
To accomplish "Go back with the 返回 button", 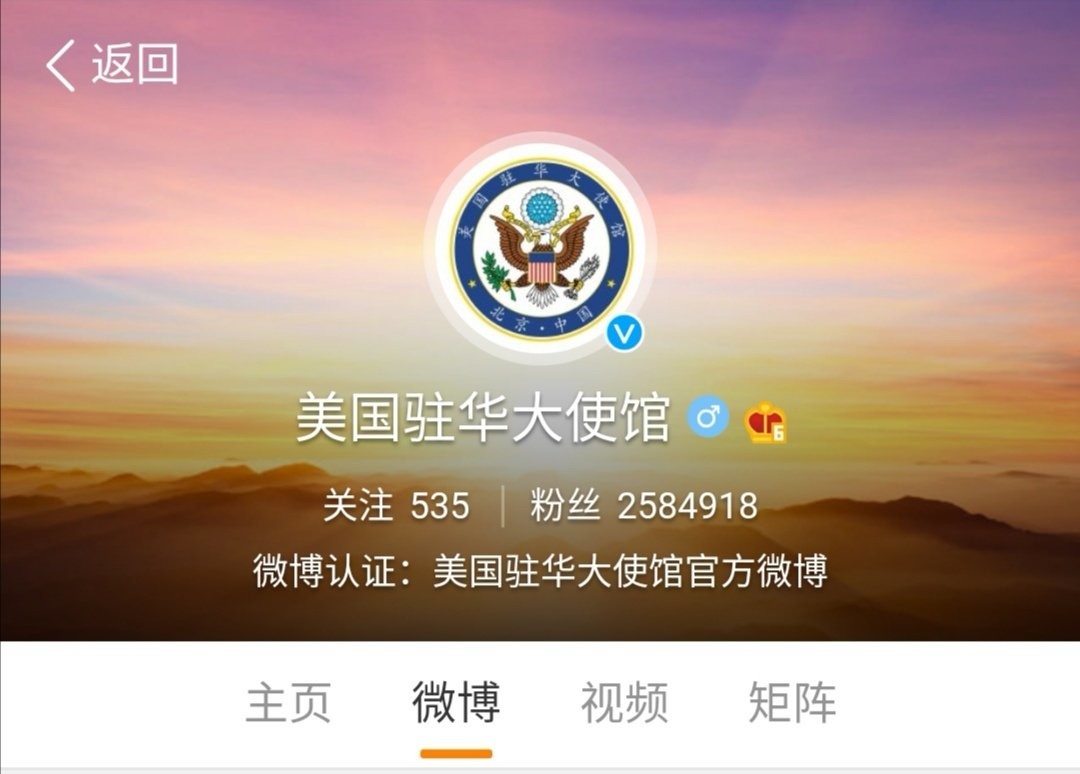I will tap(112, 66).
